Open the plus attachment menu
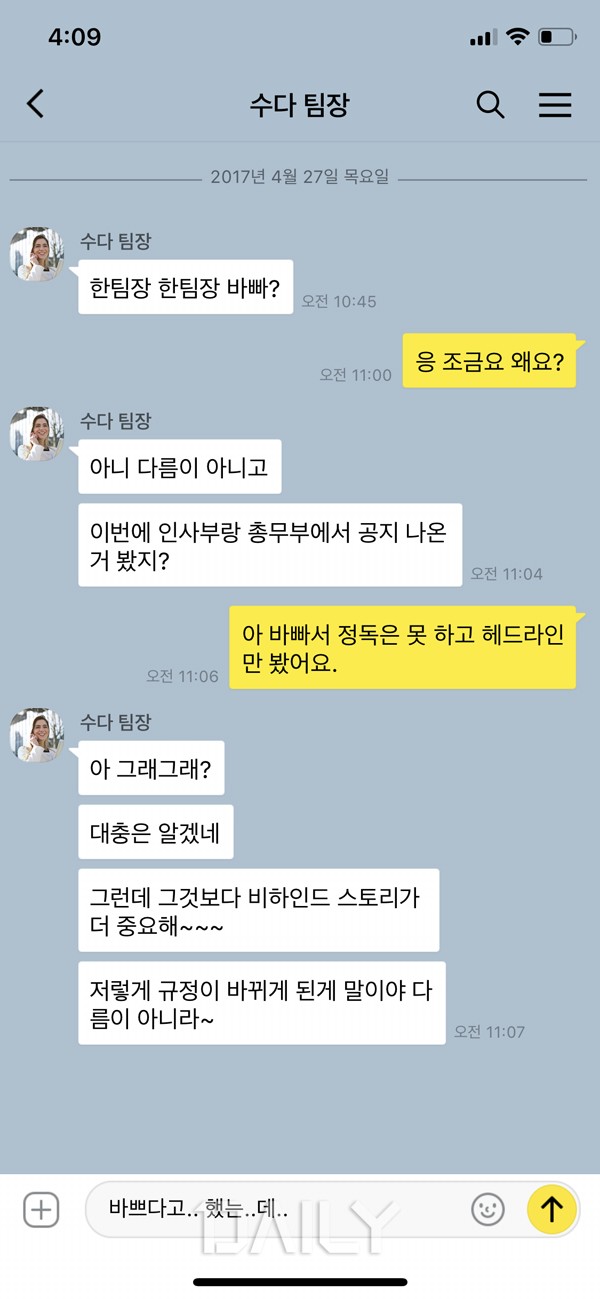 click(x=41, y=1210)
